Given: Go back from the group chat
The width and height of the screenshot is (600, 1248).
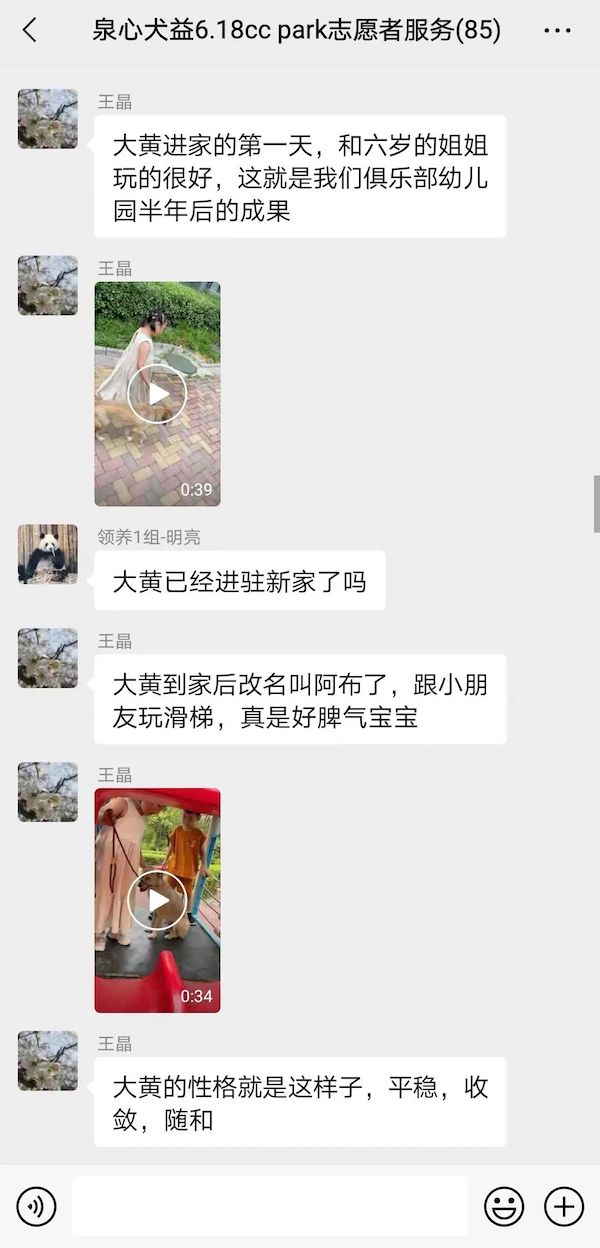Looking at the screenshot, I should [29, 30].
